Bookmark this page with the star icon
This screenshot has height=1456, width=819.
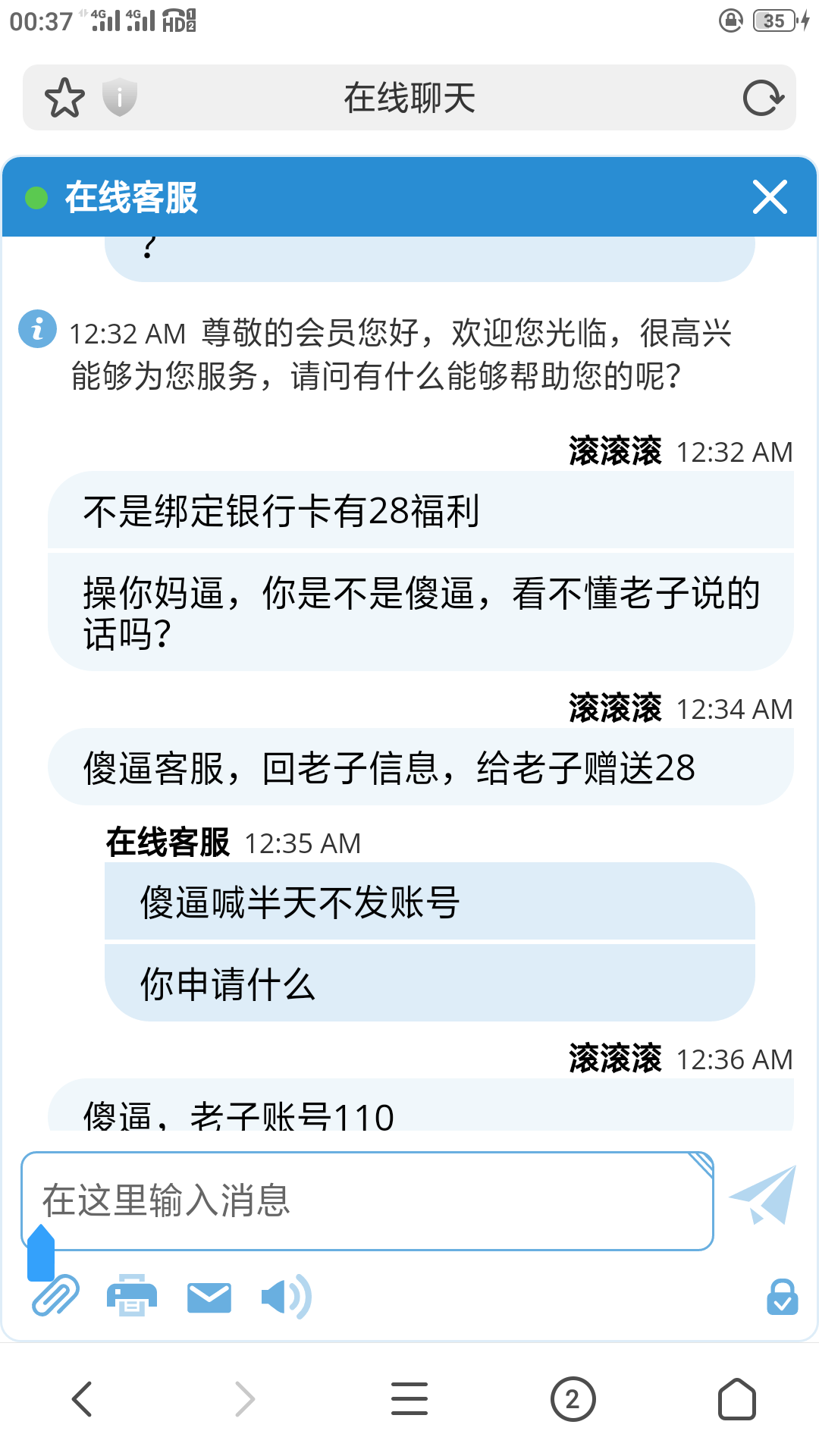(x=64, y=98)
